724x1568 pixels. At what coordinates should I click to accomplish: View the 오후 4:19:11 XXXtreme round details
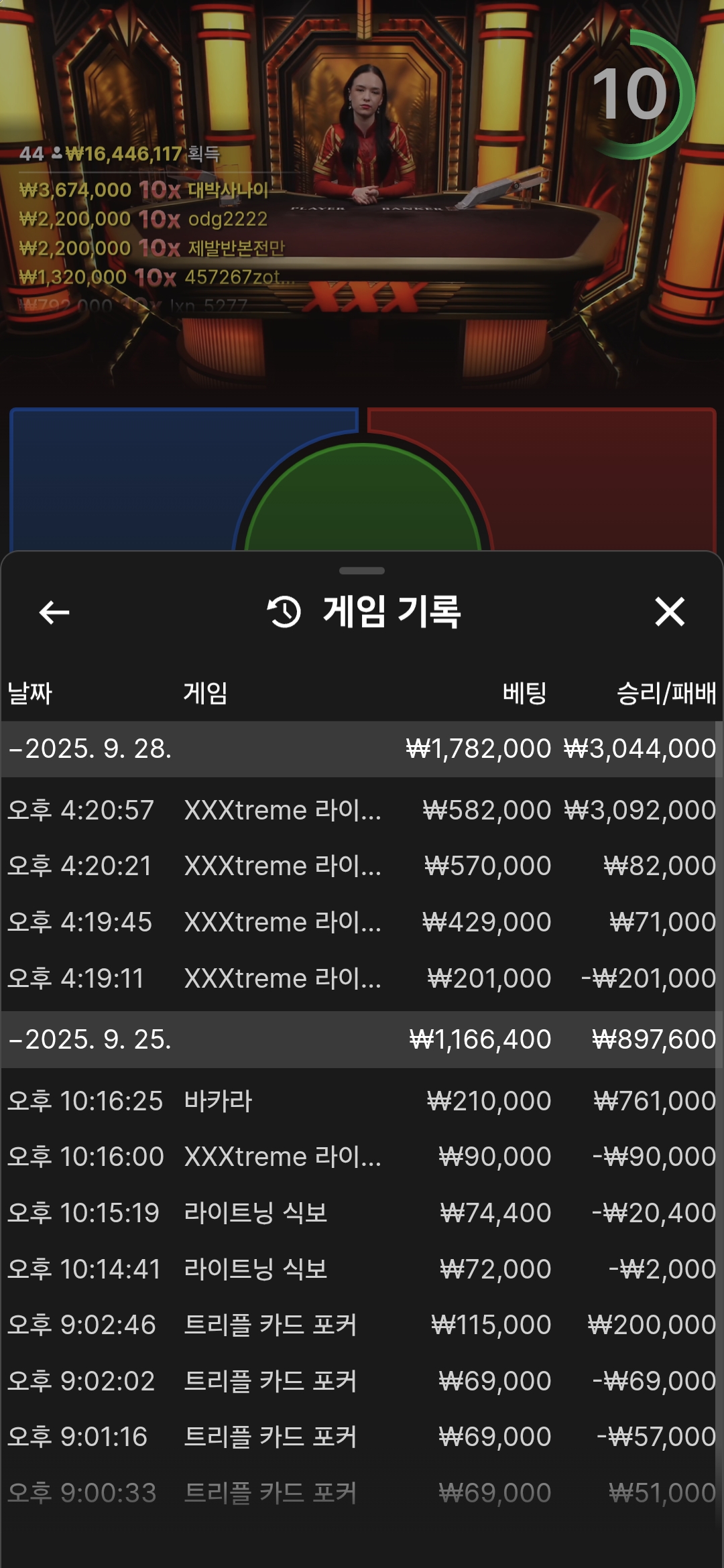[361, 978]
